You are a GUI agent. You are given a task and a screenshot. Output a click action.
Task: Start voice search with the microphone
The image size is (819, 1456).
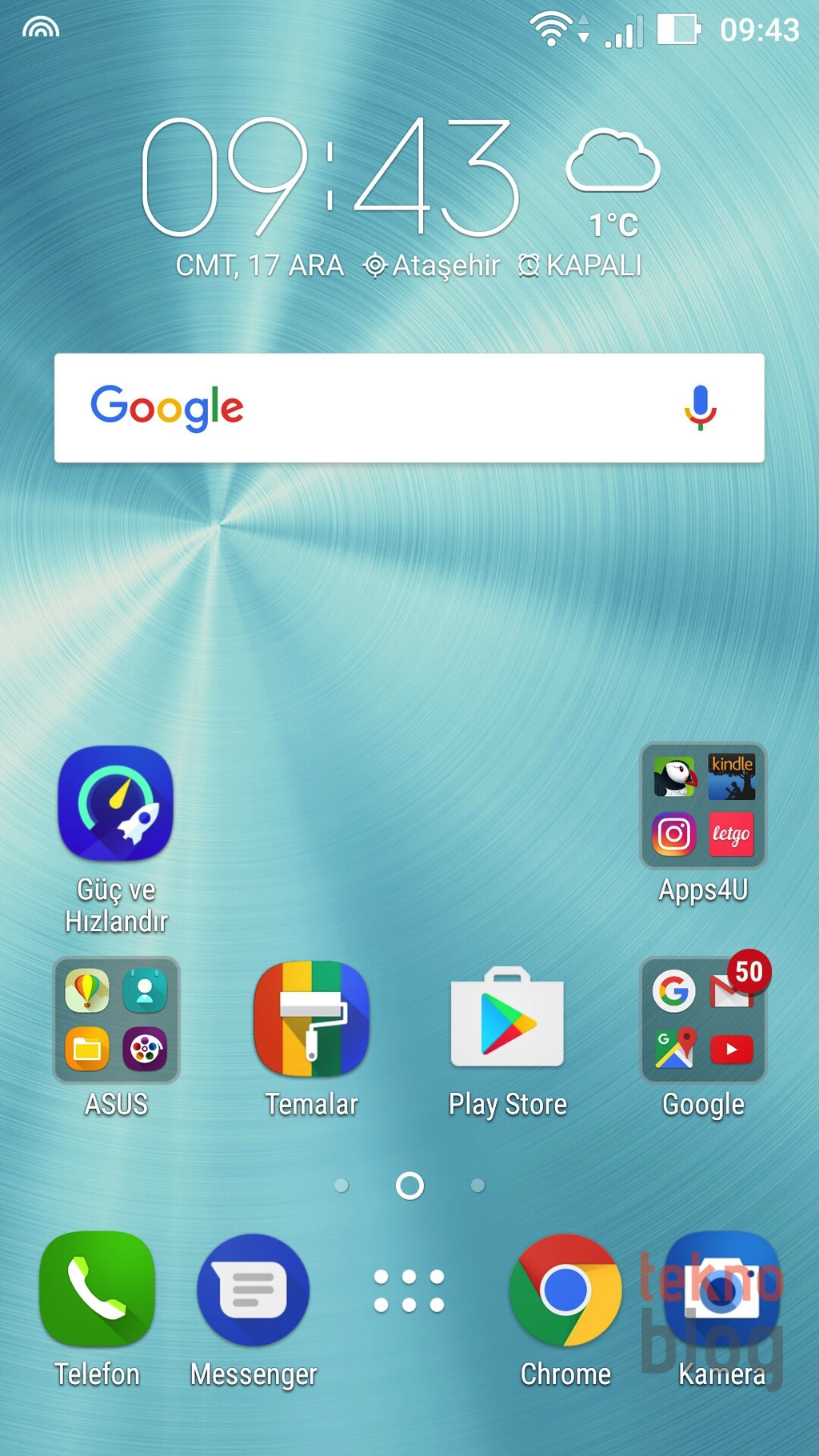[700, 407]
